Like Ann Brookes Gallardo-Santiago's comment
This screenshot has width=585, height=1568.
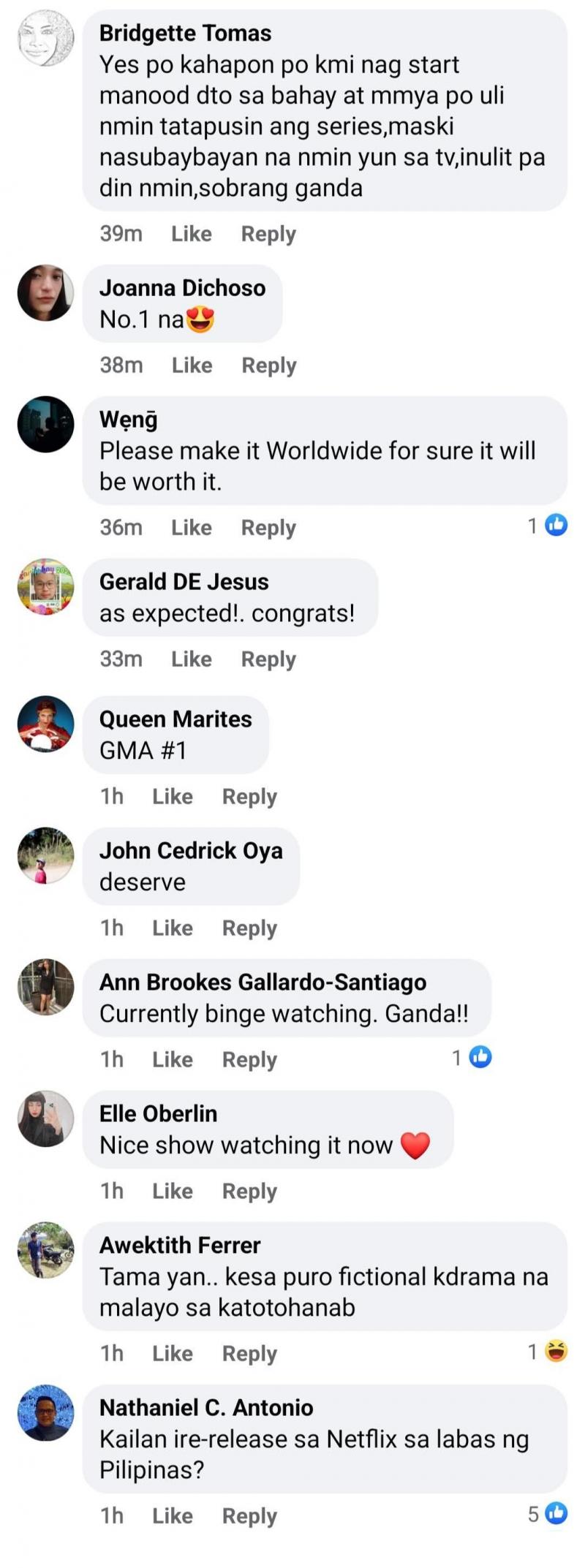(x=172, y=1060)
